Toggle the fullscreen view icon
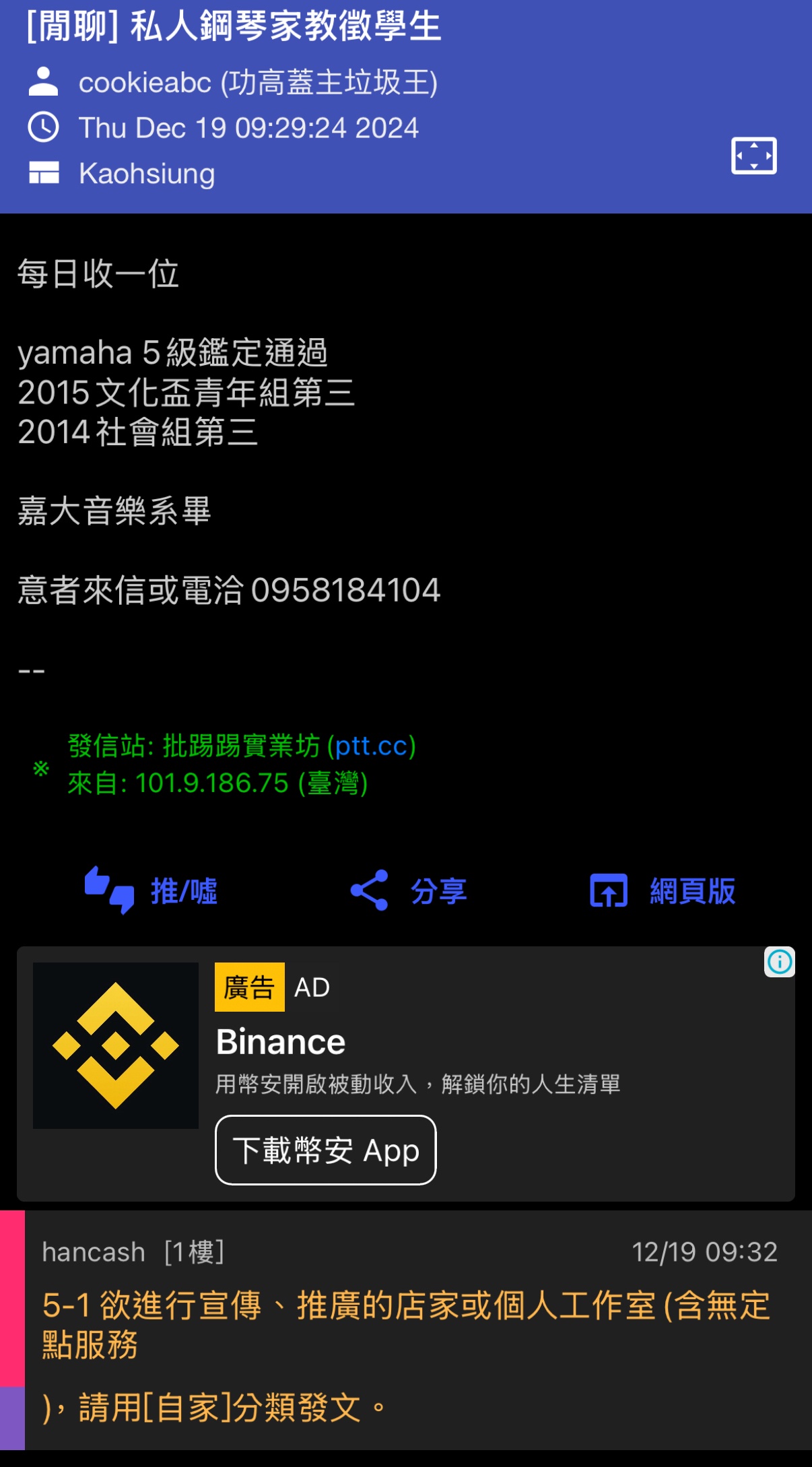Viewport: 812px width, 1467px height. (x=753, y=156)
